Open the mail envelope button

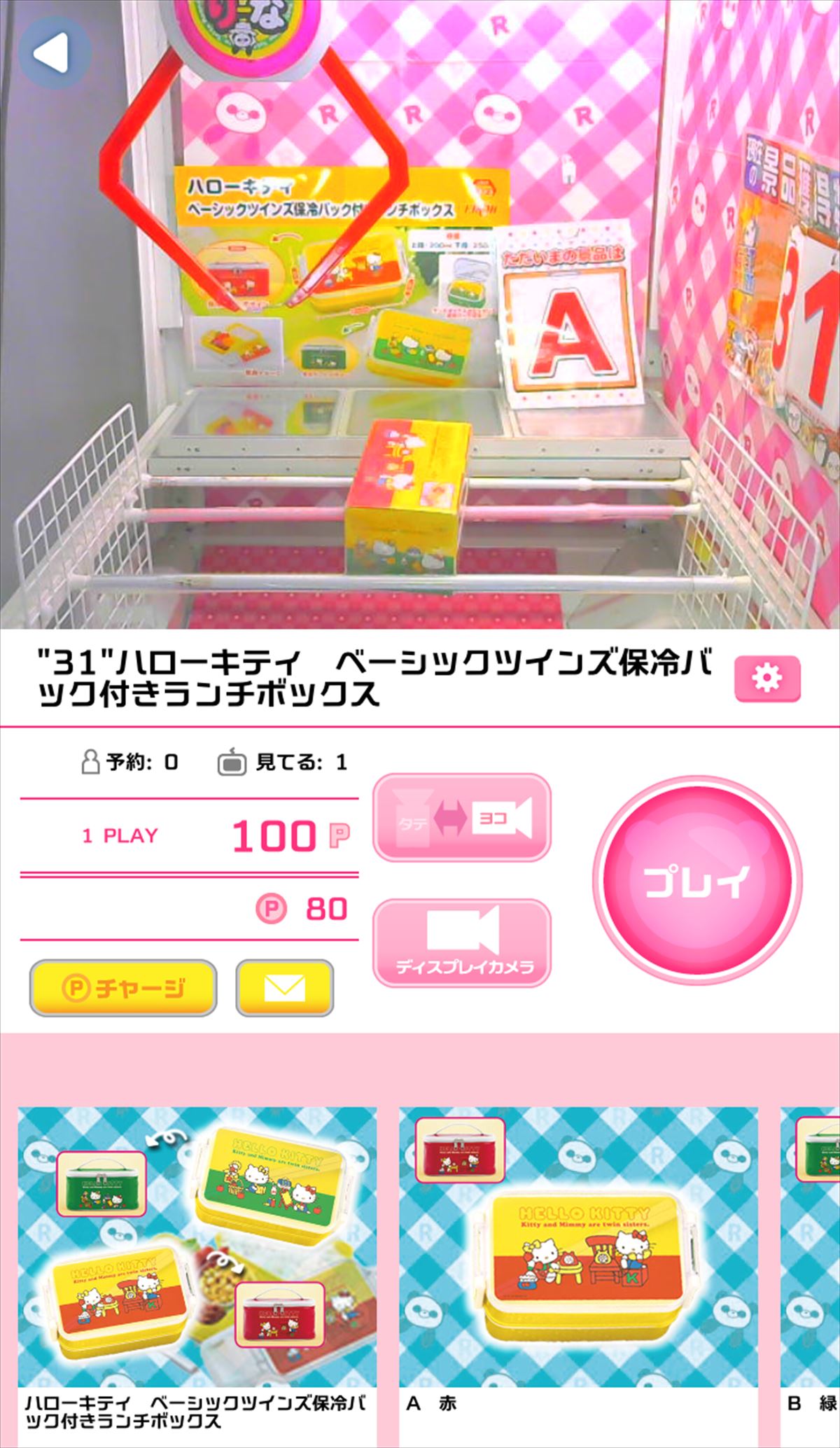coord(284,987)
